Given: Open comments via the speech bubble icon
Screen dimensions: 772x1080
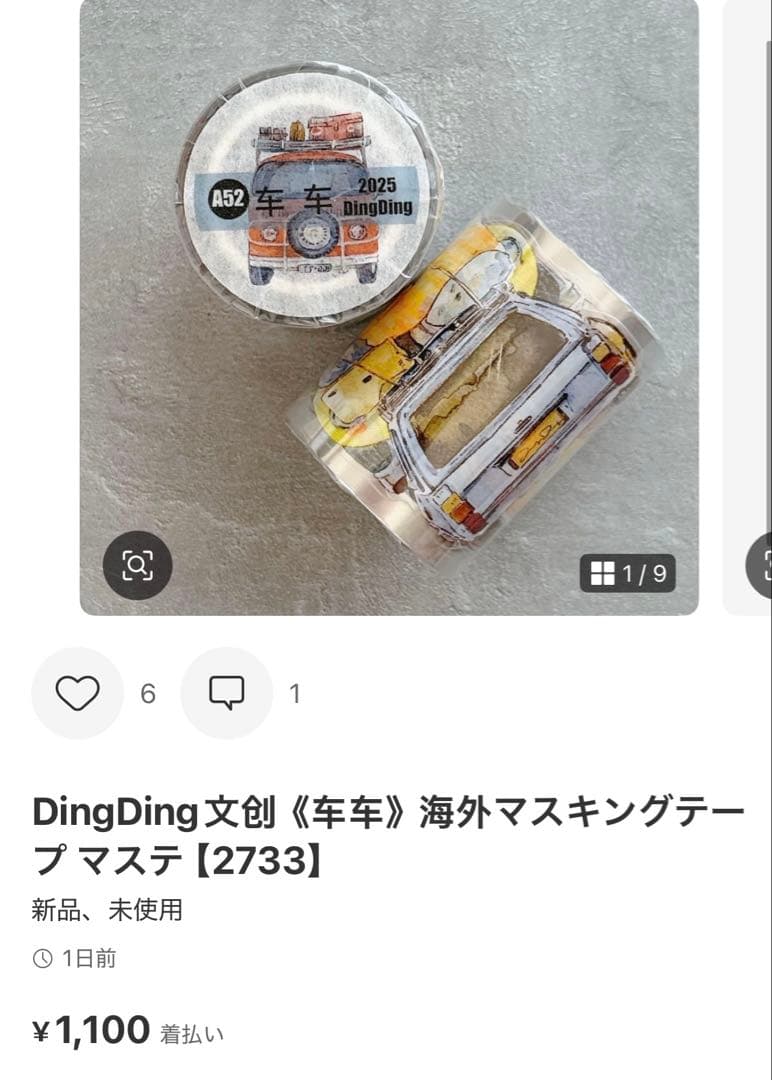Looking at the screenshot, I should (x=226, y=691).
